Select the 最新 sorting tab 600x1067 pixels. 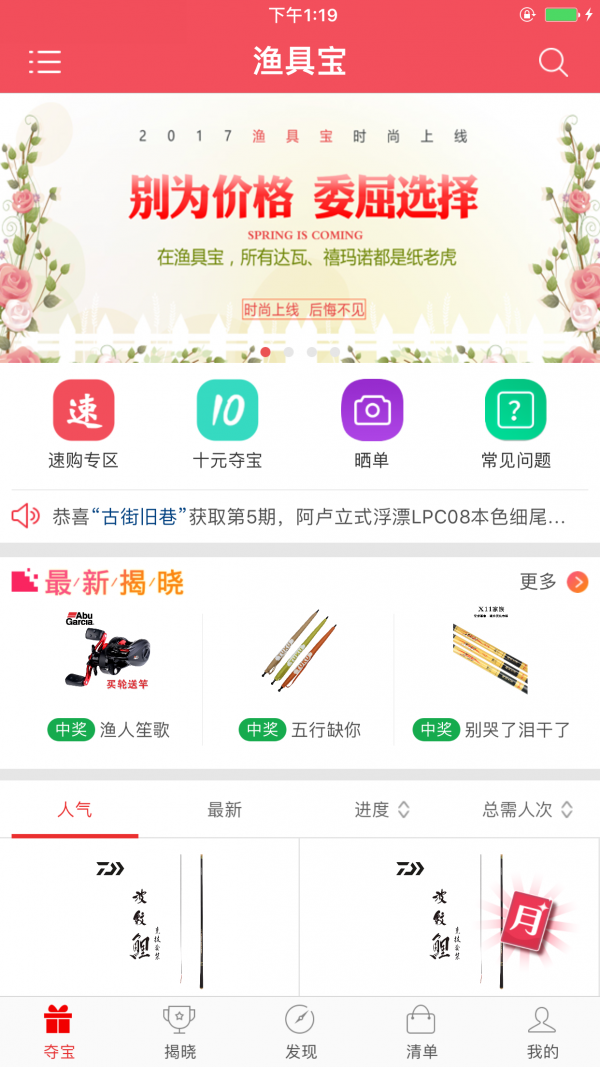click(x=224, y=809)
